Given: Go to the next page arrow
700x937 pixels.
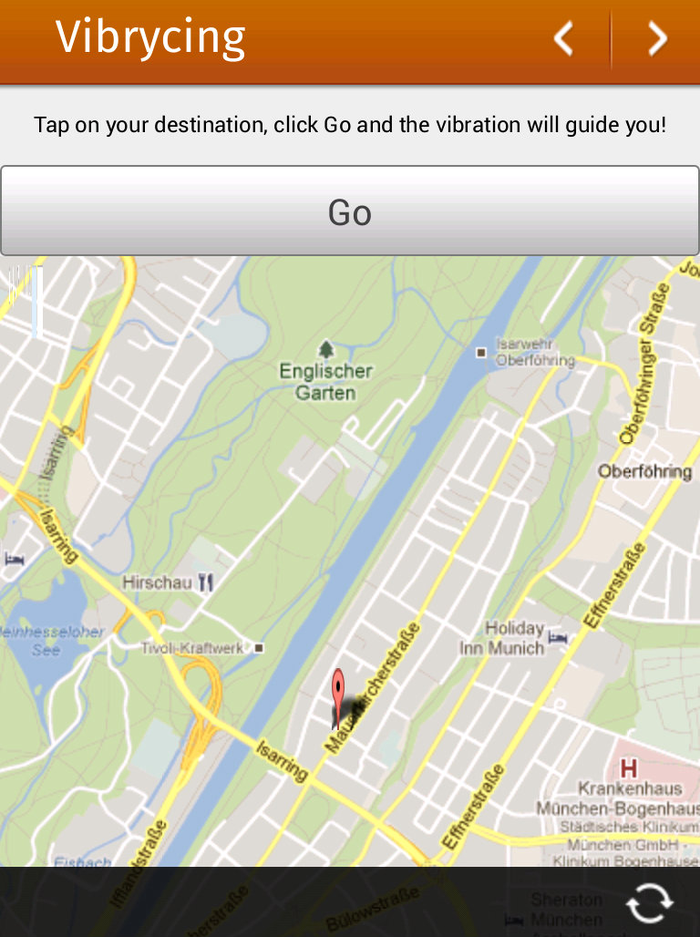Looking at the screenshot, I should click(x=657, y=39).
